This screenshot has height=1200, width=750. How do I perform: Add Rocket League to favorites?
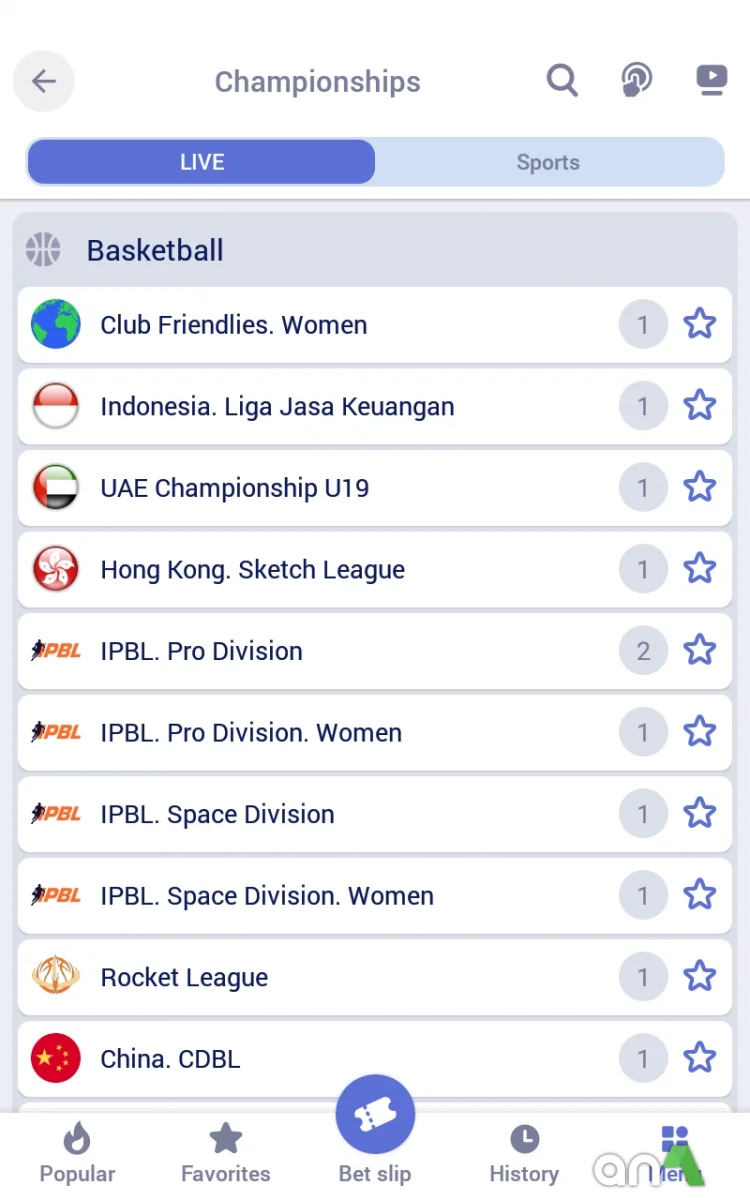(699, 976)
